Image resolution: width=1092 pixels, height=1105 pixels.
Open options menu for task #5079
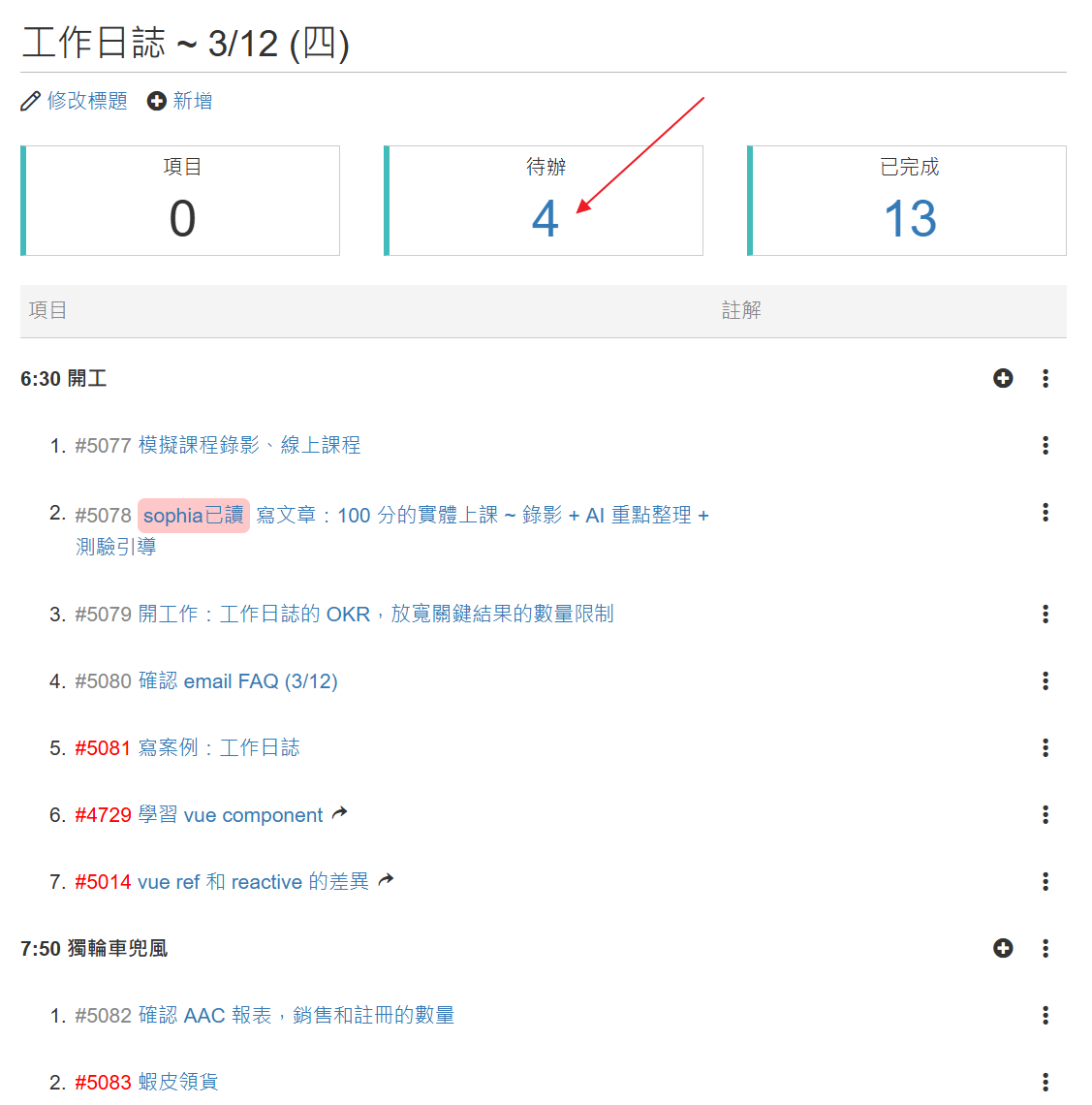[x=1045, y=614]
